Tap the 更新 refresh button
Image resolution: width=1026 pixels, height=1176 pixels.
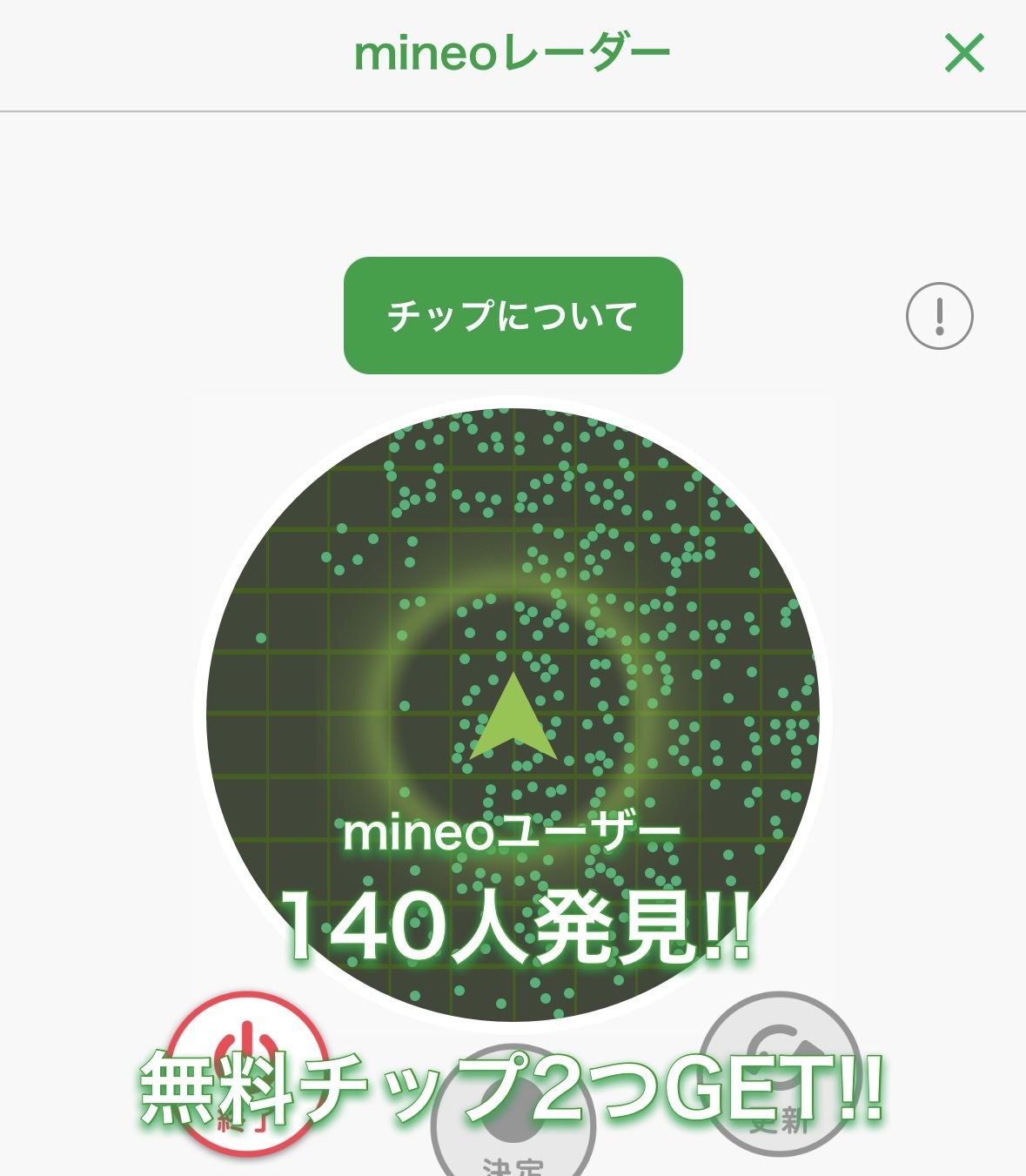[x=780, y=1073]
